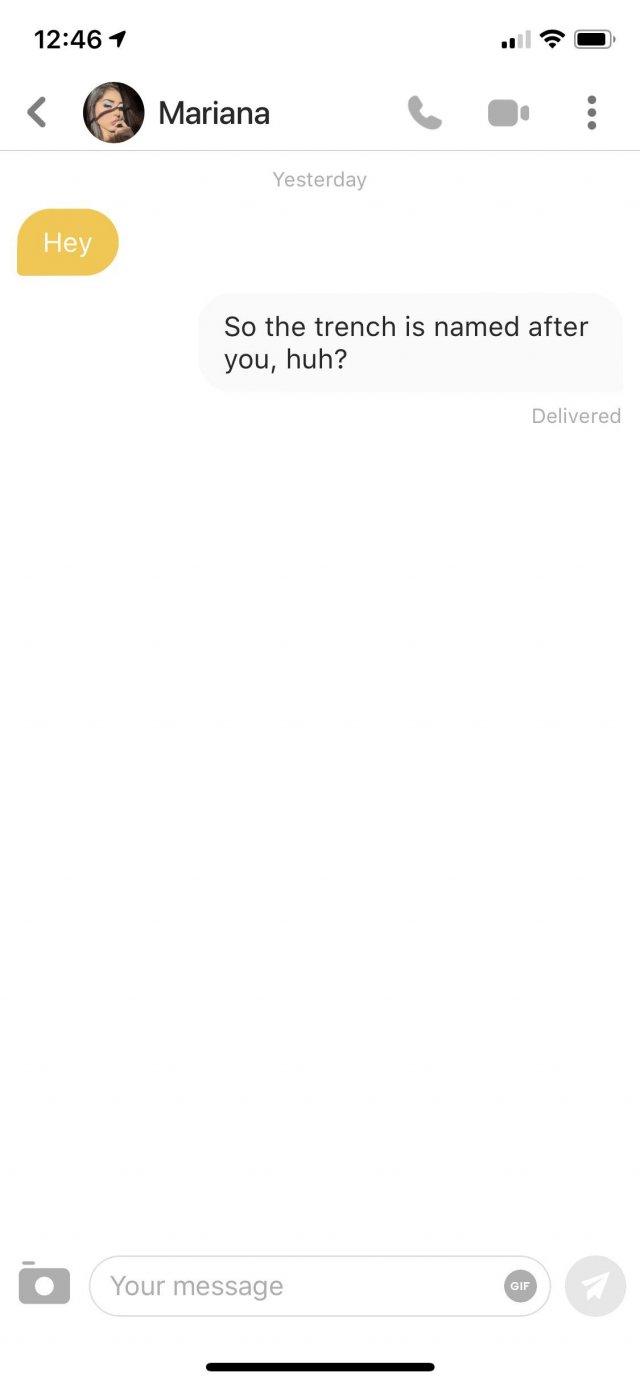
Task: Go back to the conversations list
Action: point(37,112)
